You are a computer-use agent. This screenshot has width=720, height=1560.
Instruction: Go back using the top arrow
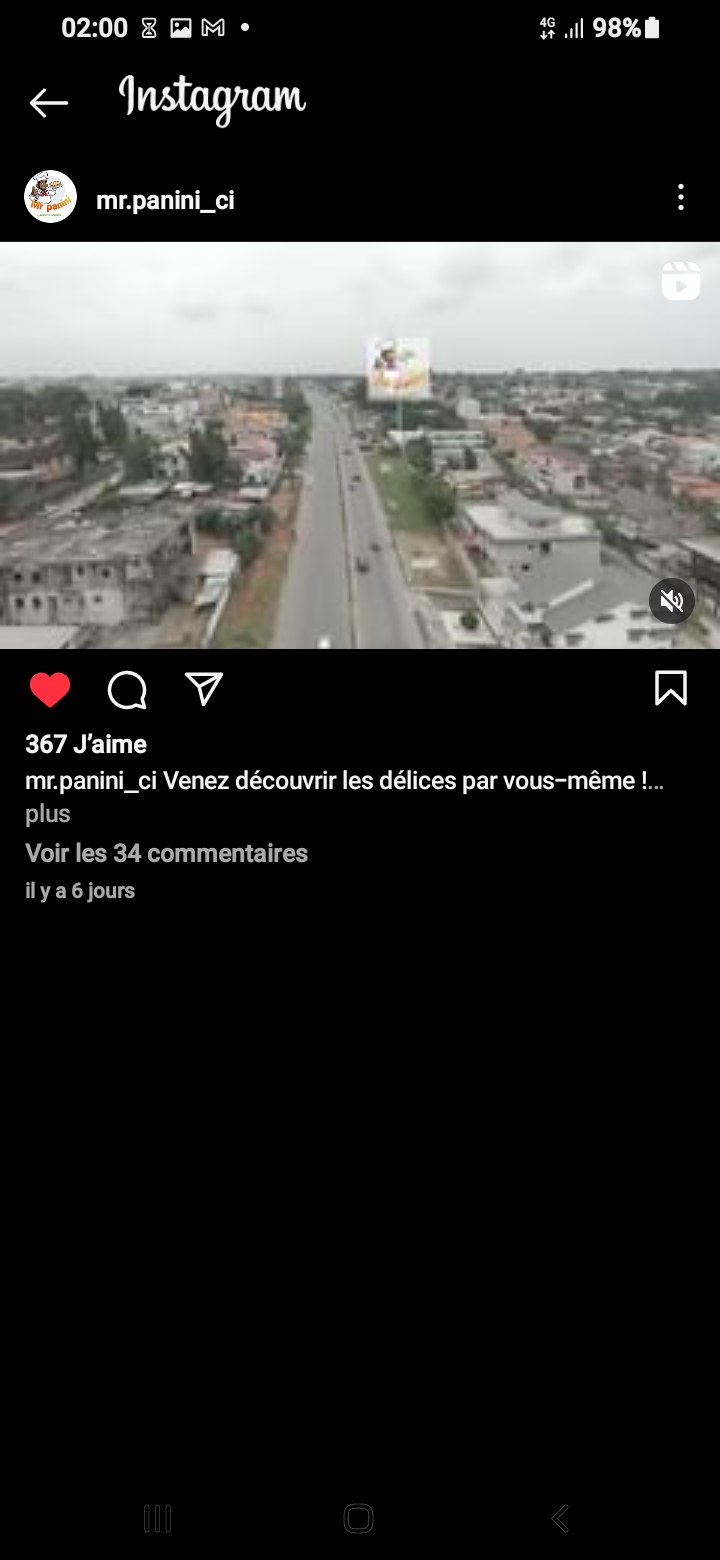[48, 102]
